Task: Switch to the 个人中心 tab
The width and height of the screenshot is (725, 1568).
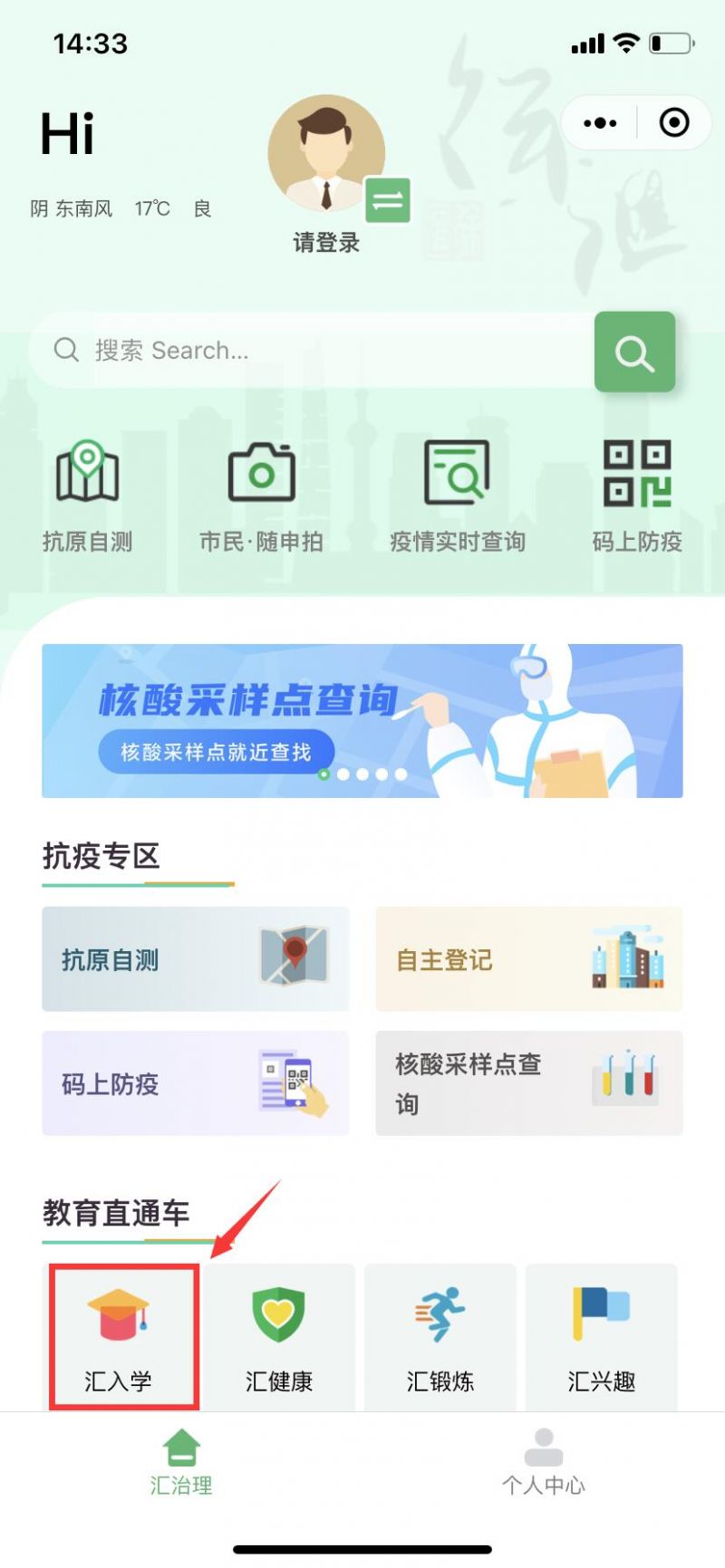Action: click(x=544, y=1461)
